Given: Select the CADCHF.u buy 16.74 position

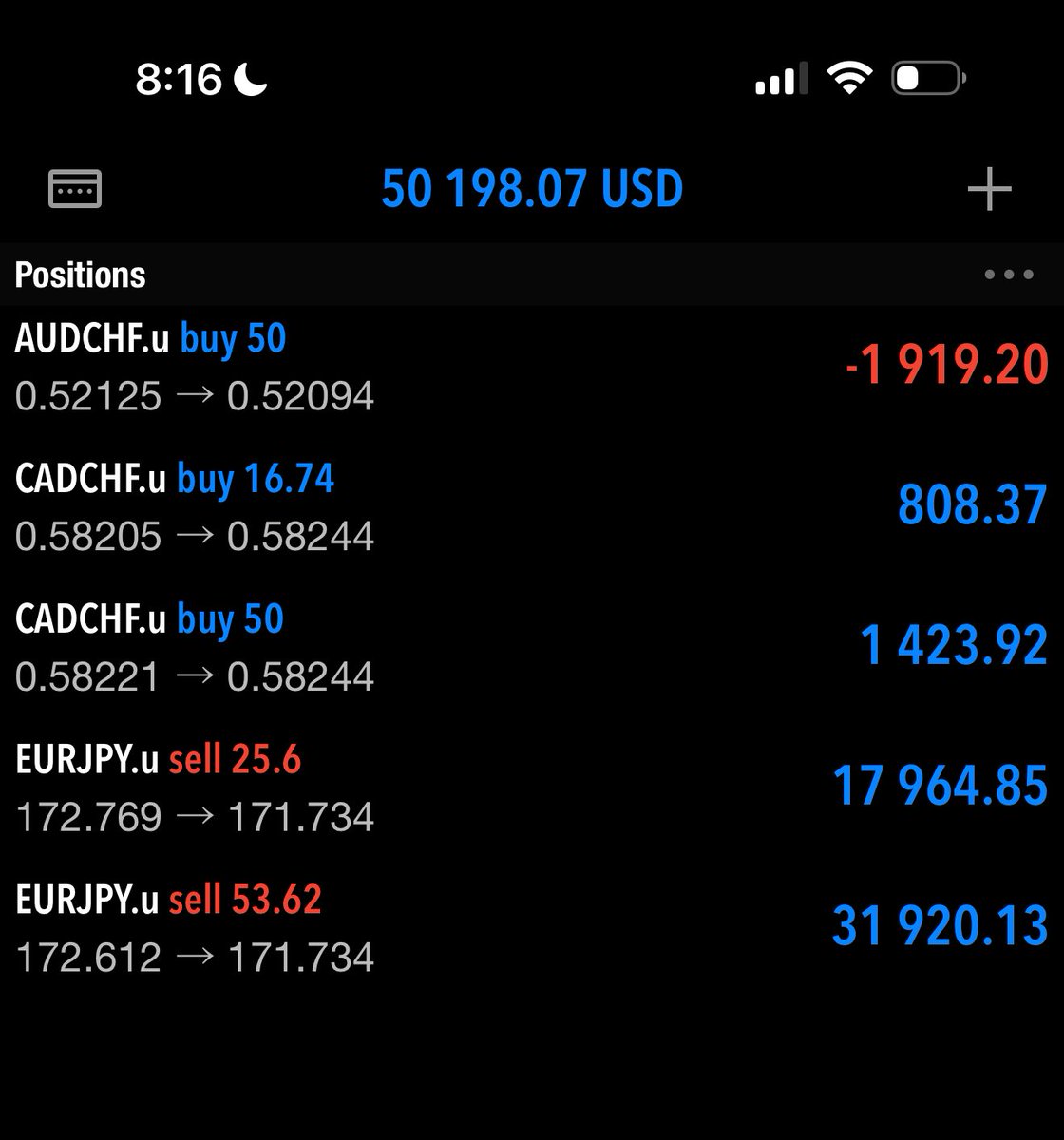Looking at the screenshot, I should click(532, 506).
